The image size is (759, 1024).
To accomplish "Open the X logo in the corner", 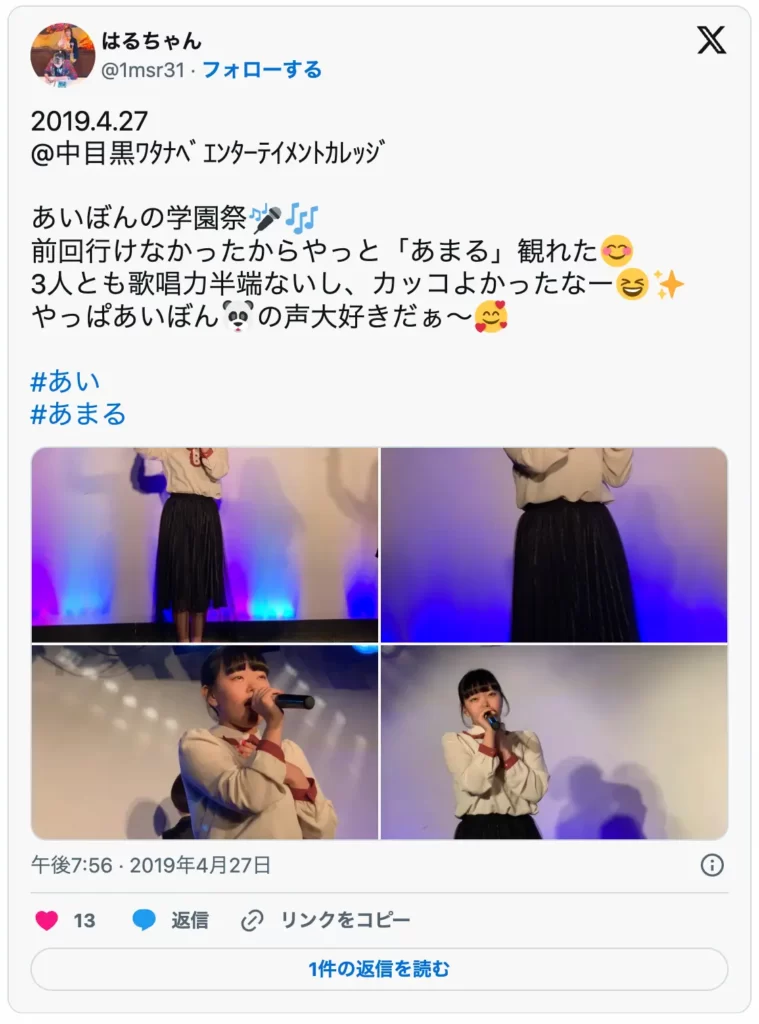I will [711, 40].
